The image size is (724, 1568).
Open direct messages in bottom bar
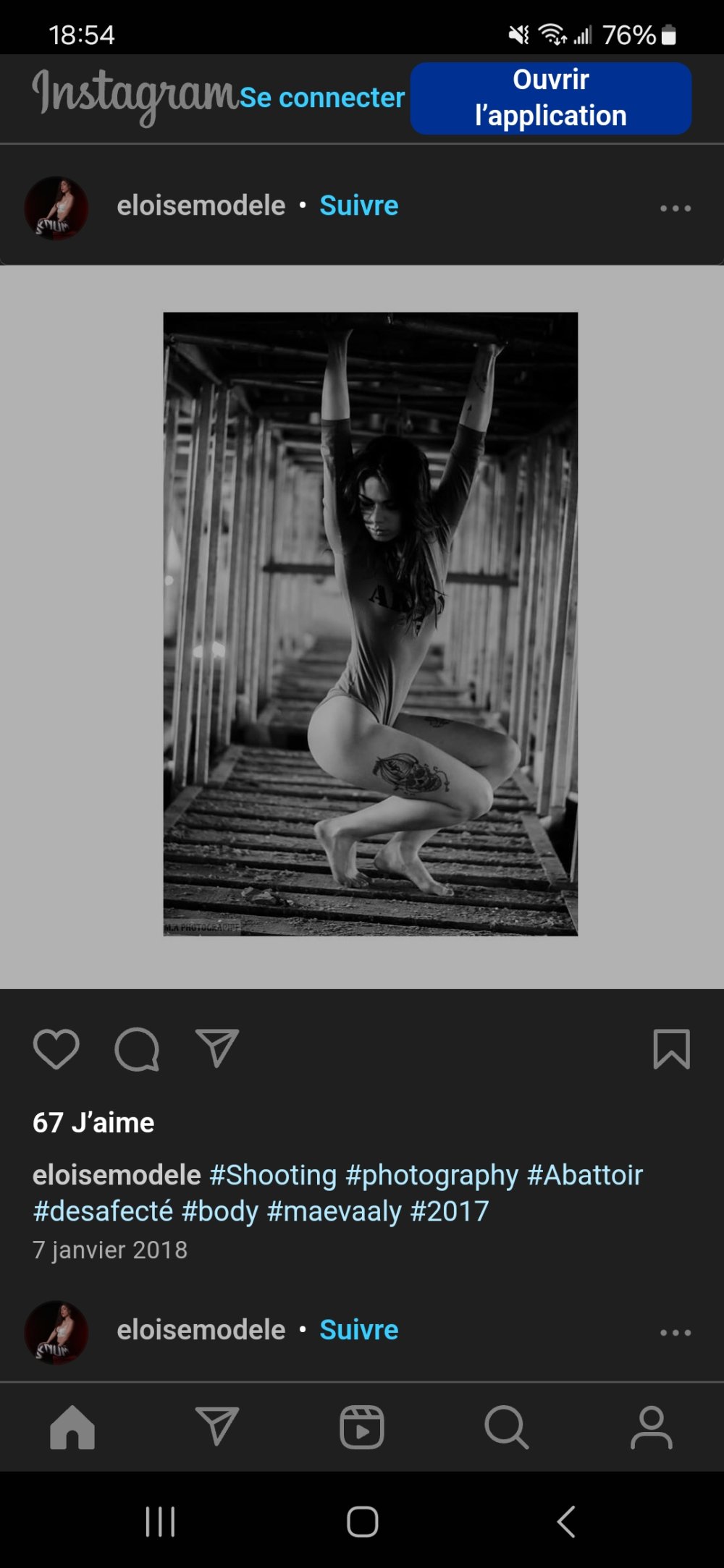tap(216, 1427)
